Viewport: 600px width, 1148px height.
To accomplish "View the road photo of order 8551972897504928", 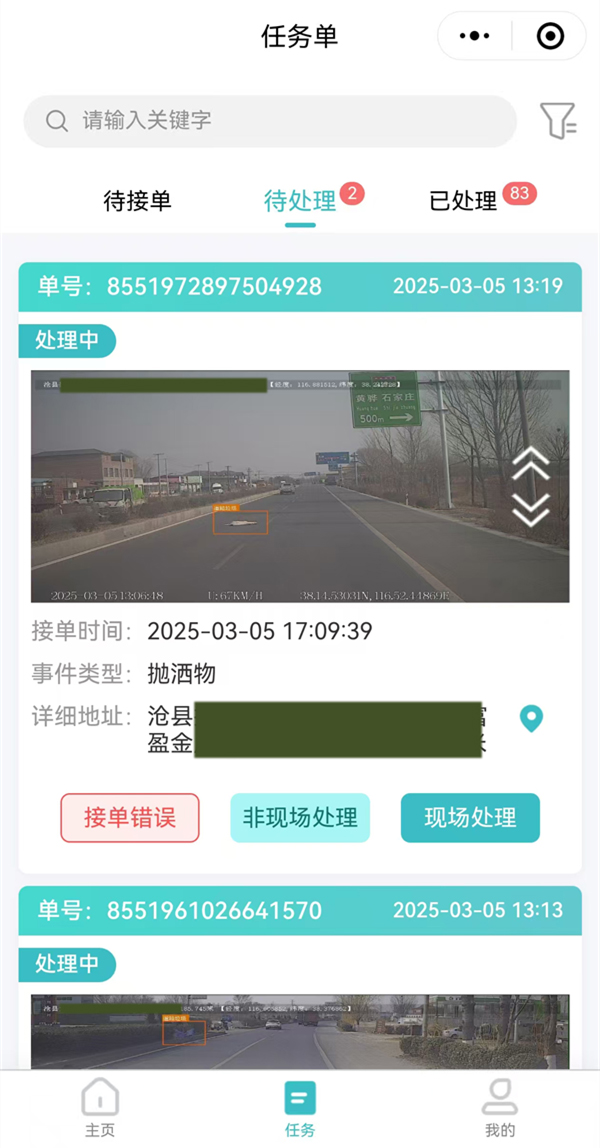I will (280, 486).
